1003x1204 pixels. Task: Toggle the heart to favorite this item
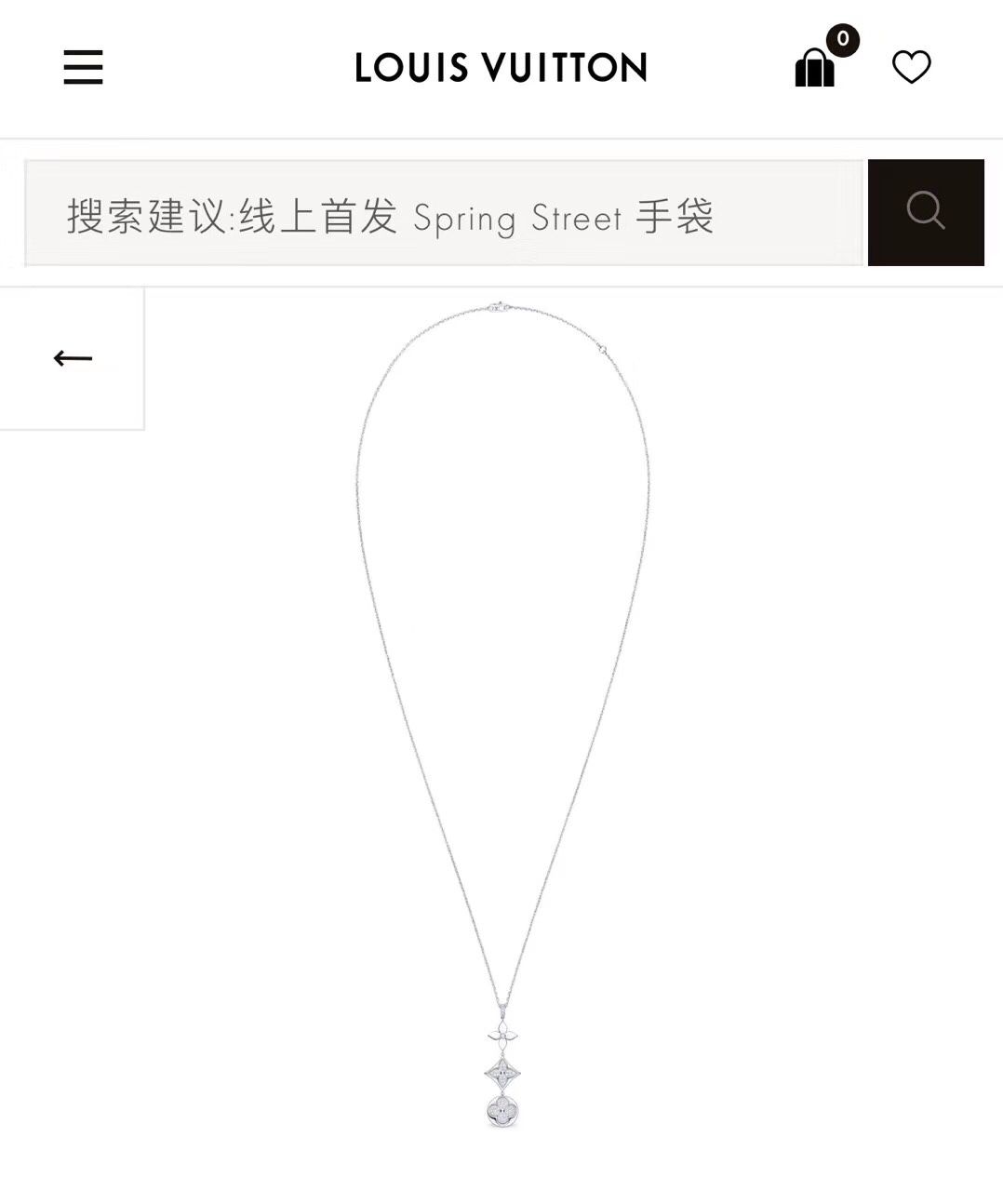(911, 67)
